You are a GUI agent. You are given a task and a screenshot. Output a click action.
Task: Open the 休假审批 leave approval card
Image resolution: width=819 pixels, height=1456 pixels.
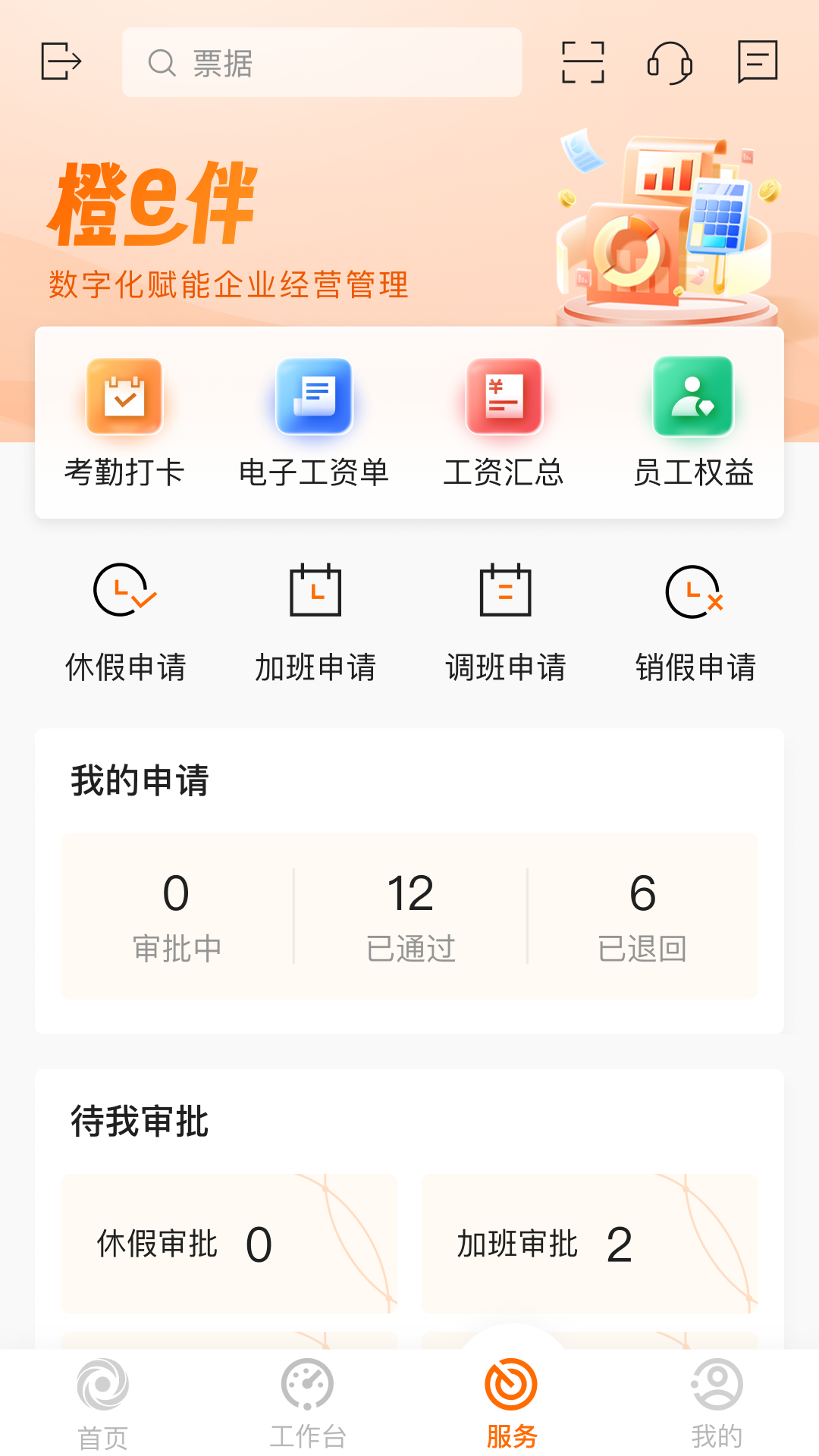pyautogui.click(x=227, y=1244)
